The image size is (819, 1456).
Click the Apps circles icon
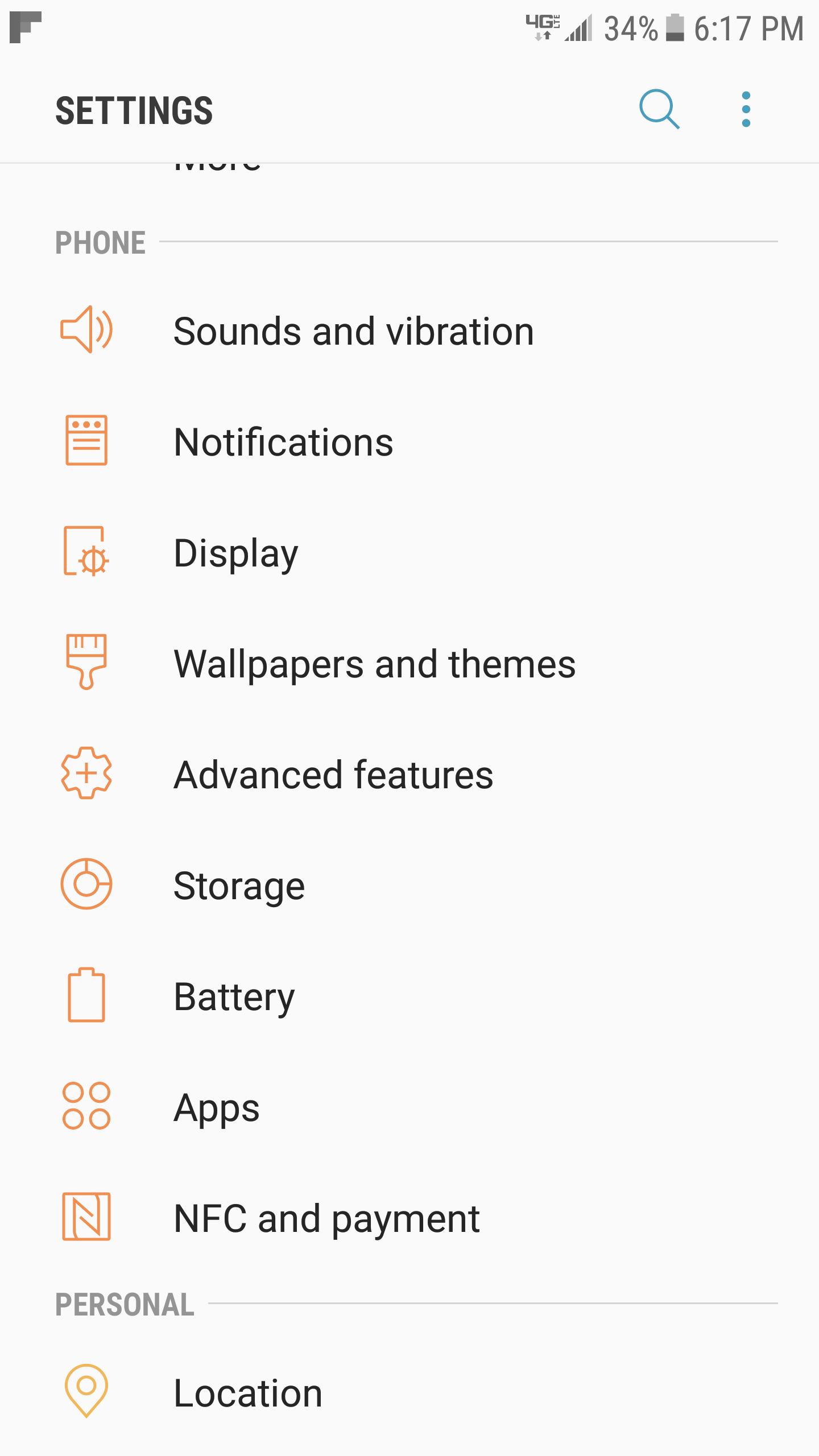point(86,1106)
